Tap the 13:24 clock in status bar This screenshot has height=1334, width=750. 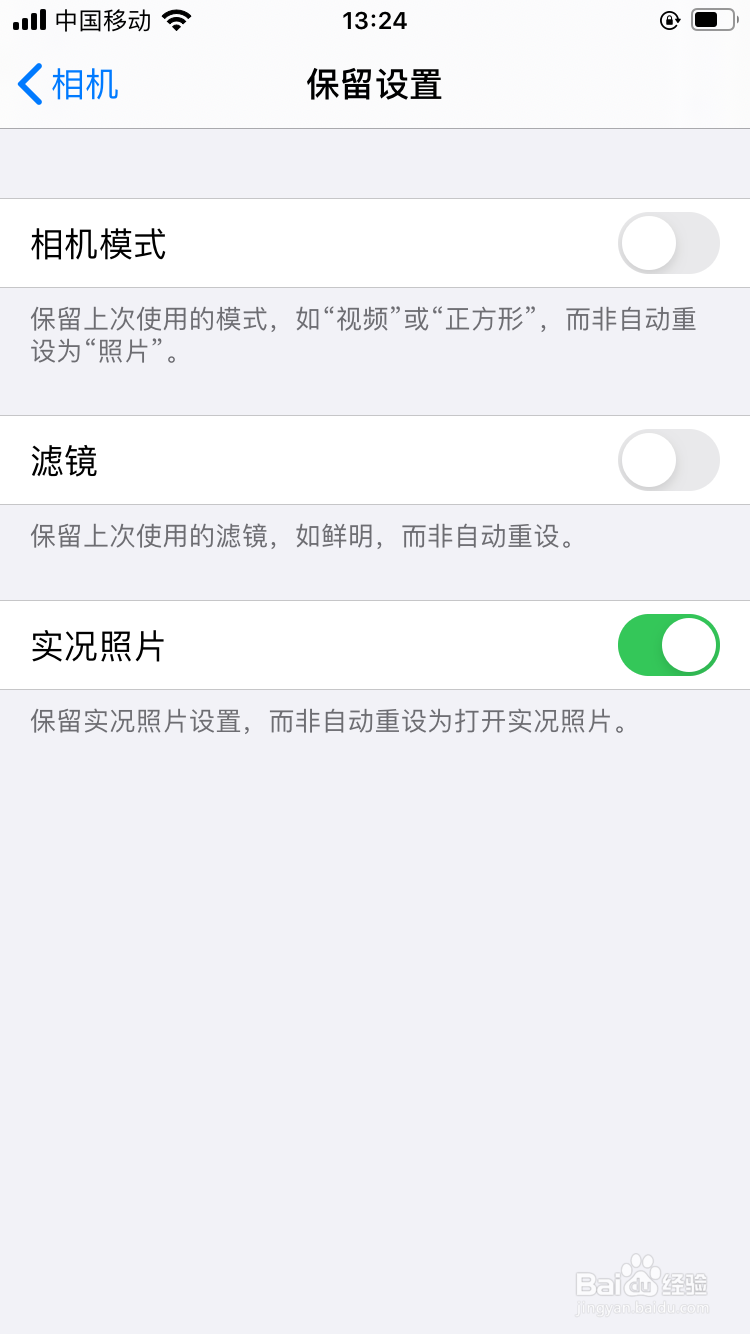pos(375,20)
